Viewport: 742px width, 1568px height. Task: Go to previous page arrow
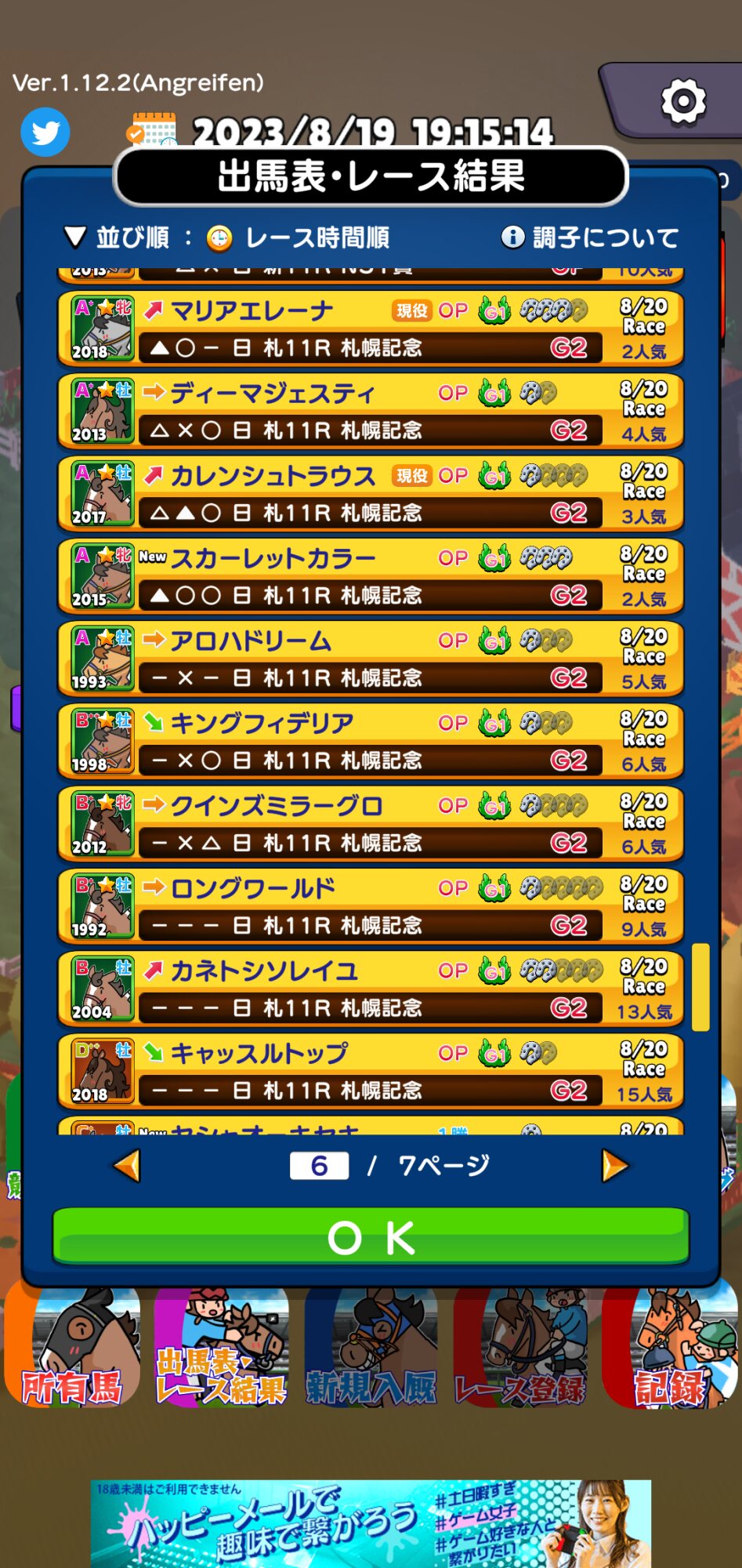128,1166
